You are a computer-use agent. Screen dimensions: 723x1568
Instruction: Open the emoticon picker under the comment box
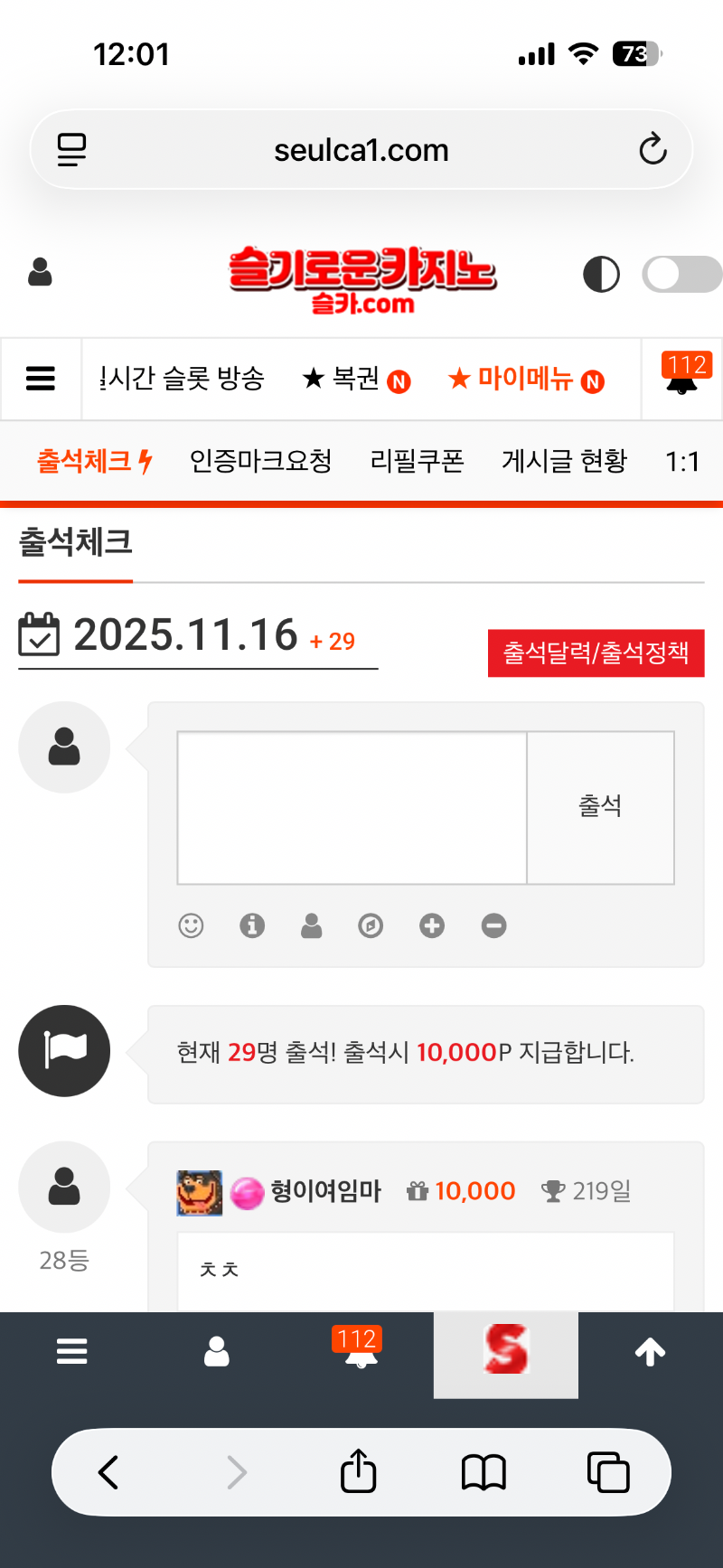click(x=191, y=925)
